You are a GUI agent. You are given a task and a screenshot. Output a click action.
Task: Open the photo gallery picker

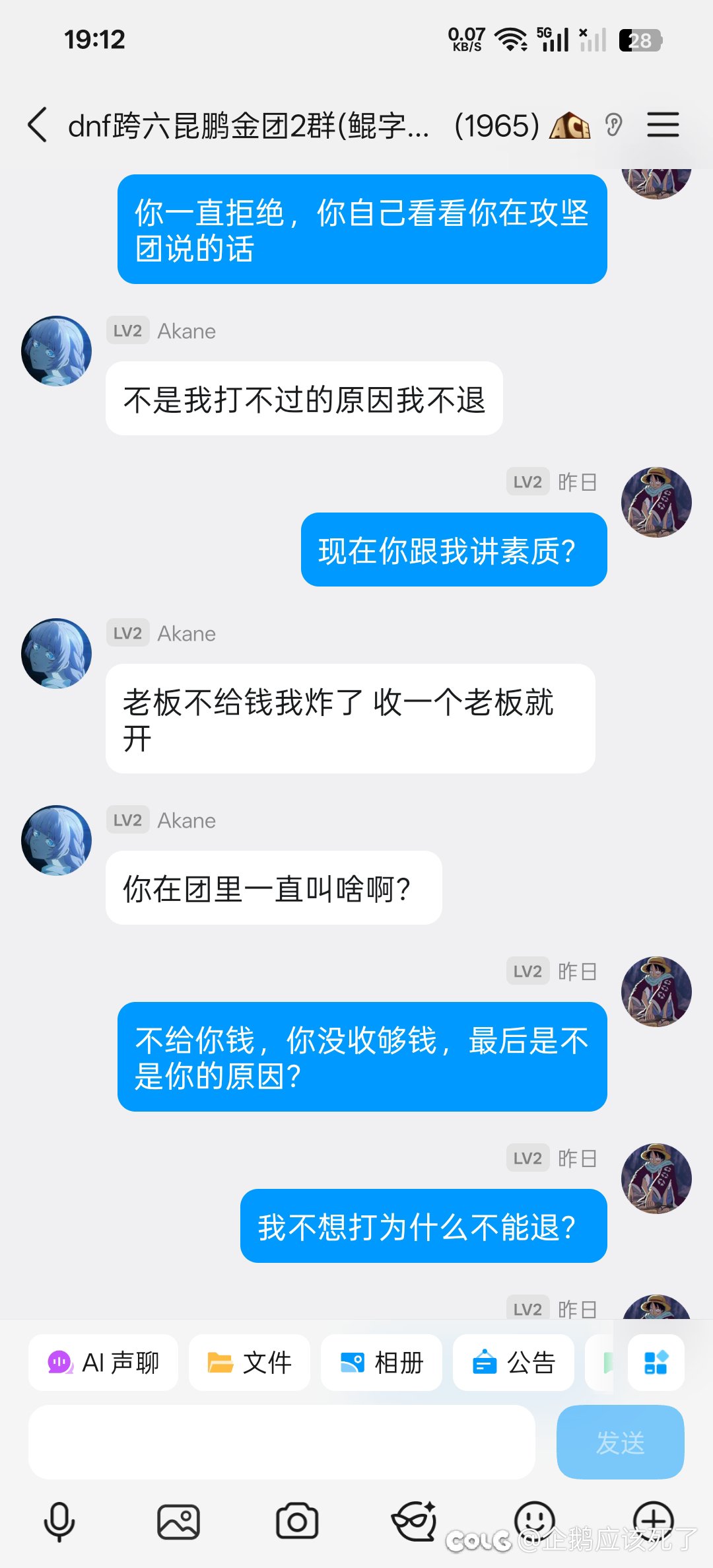[x=178, y=1522]
